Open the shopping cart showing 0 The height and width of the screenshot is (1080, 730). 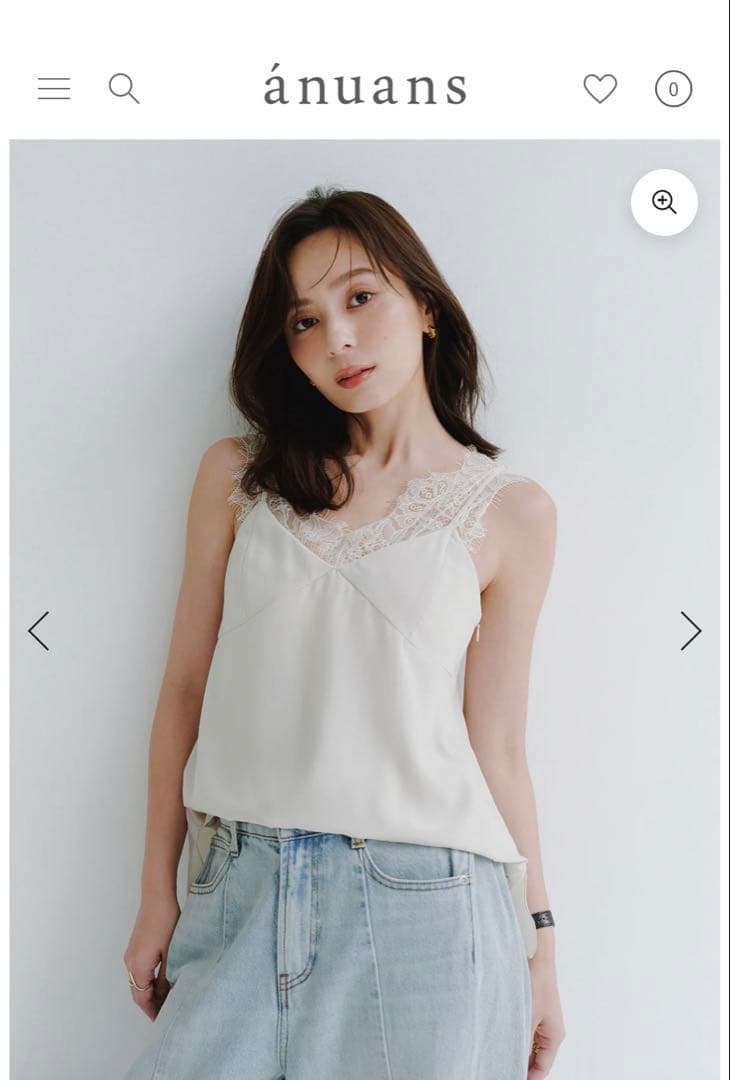(673, 89)
